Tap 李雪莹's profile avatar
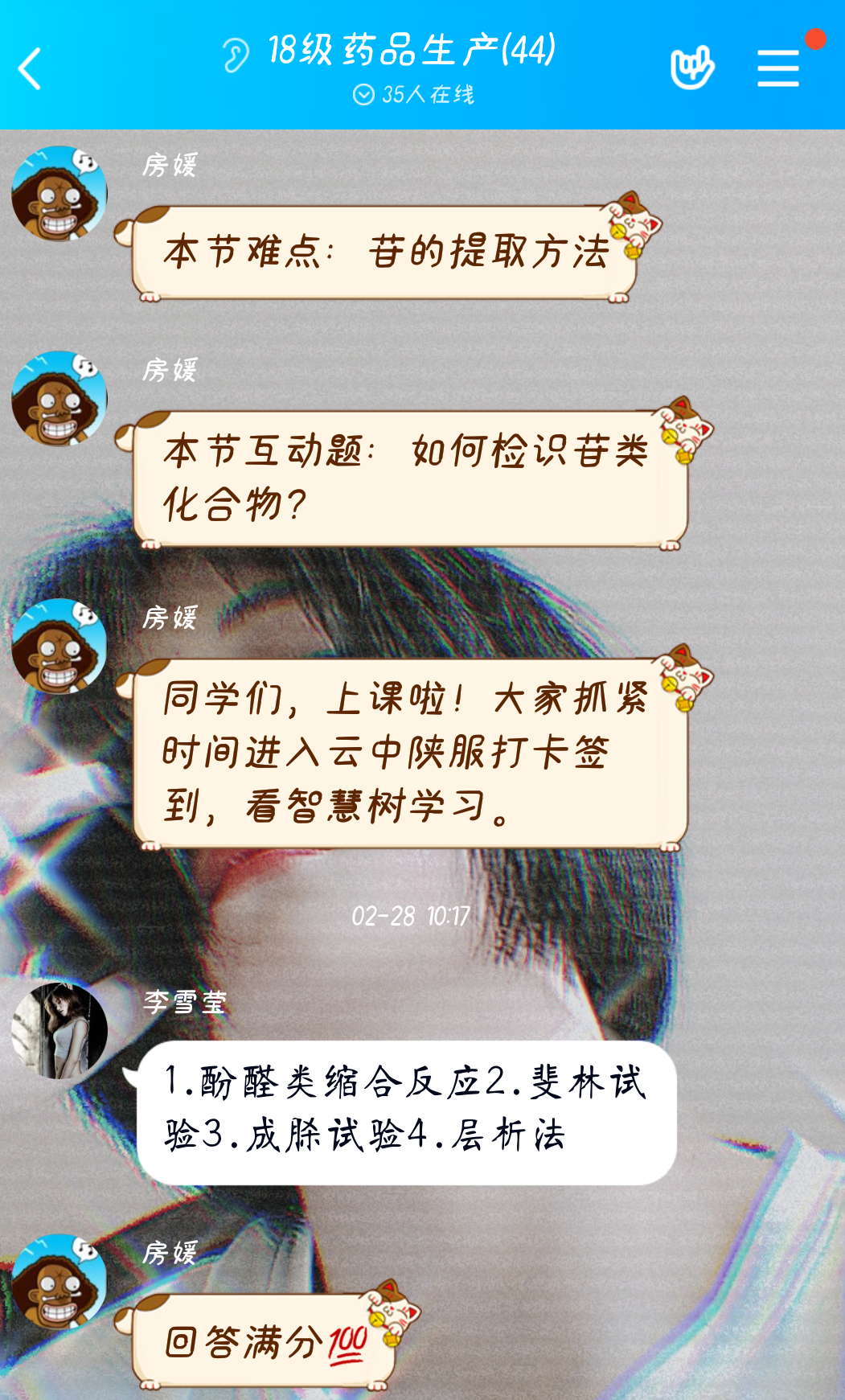 (59, 1031)
